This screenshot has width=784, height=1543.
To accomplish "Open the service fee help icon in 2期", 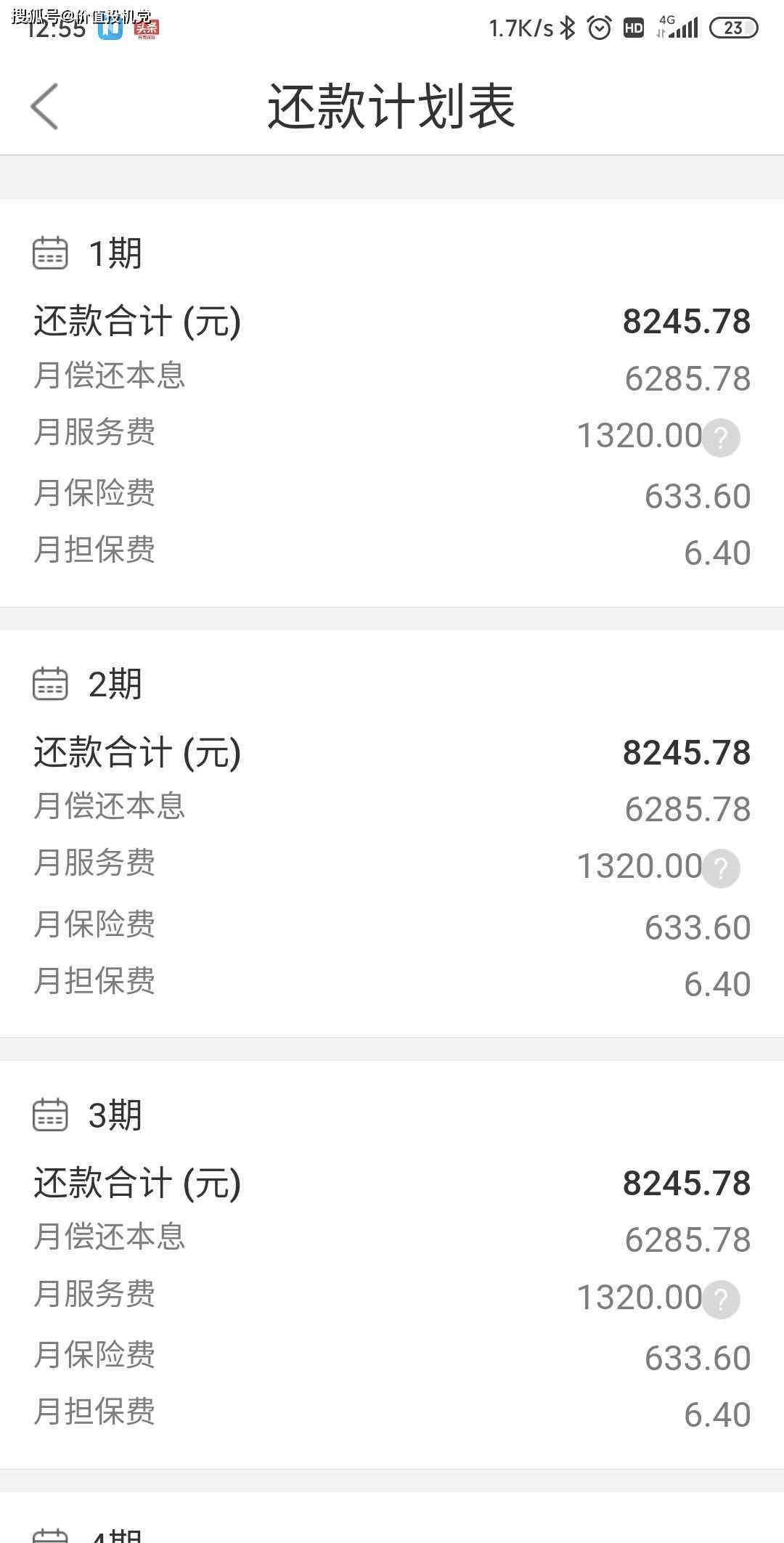I will pos(721,868).
